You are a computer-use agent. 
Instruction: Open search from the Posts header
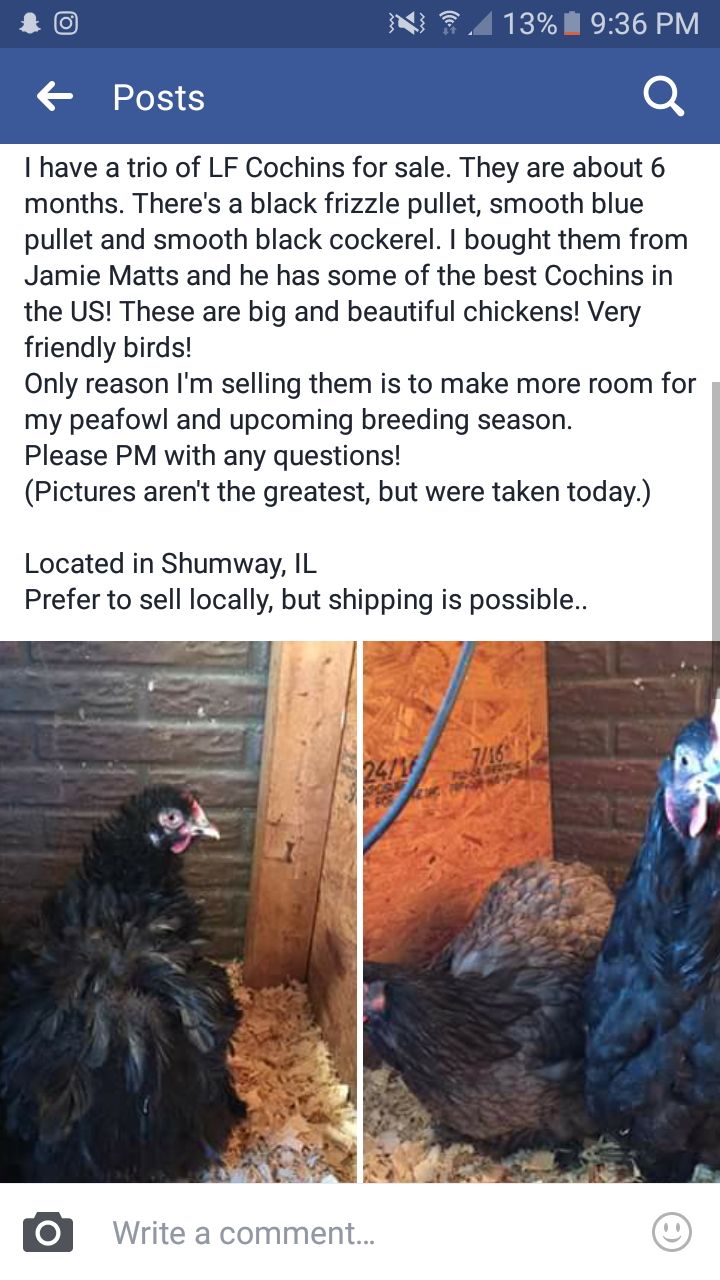[663, 97]
